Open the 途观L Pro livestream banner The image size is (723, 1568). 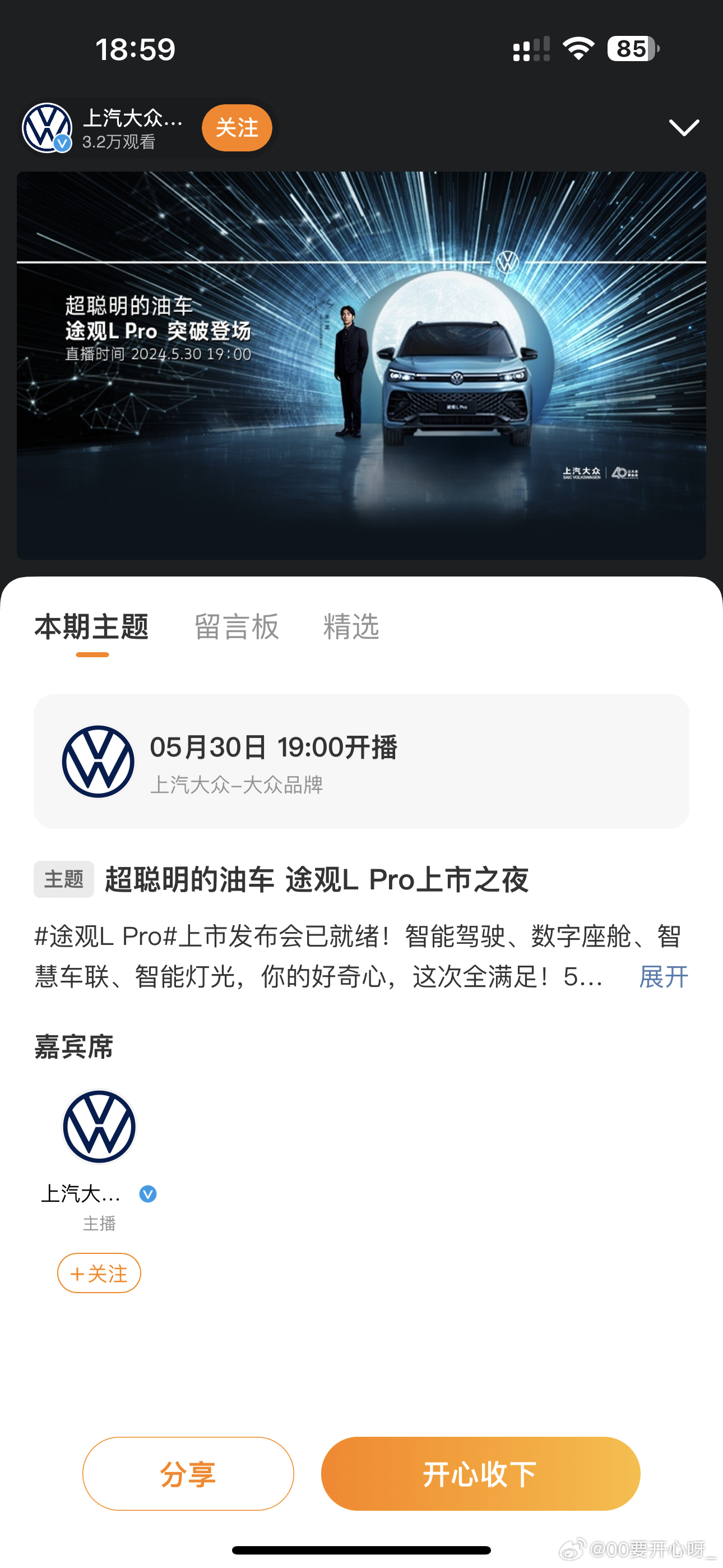[361, 365]
